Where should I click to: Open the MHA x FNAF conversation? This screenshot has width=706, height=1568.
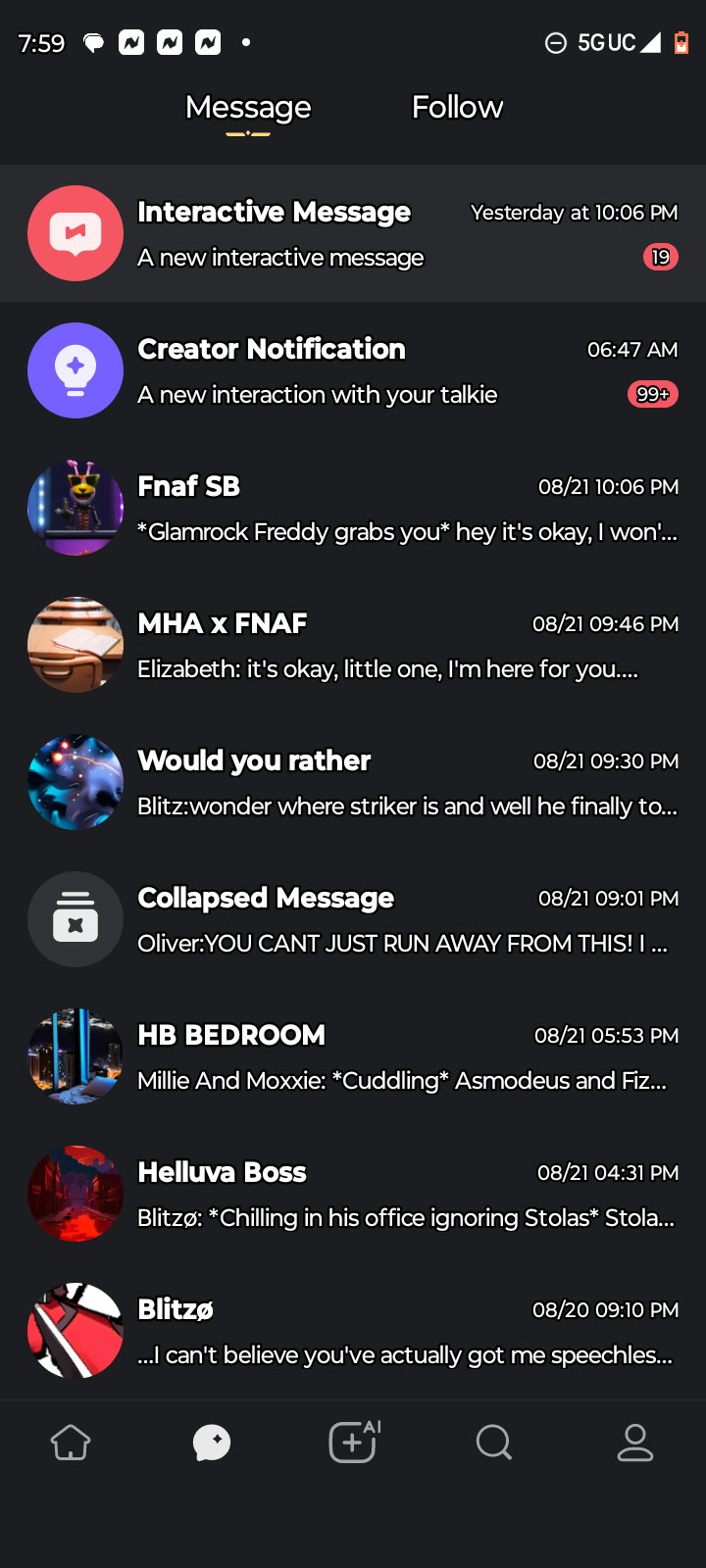(353, 645)
